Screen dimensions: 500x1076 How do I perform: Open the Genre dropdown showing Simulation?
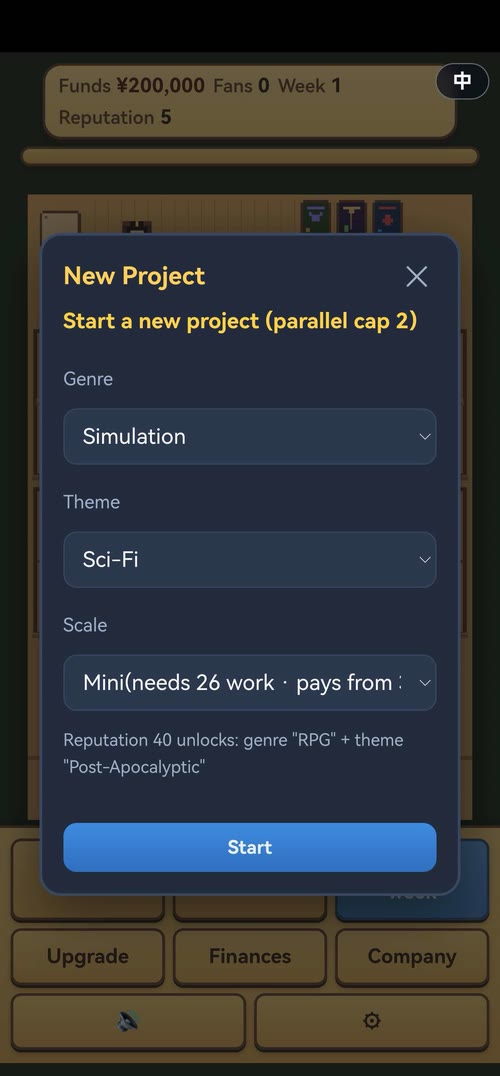(x=250, y=436)
